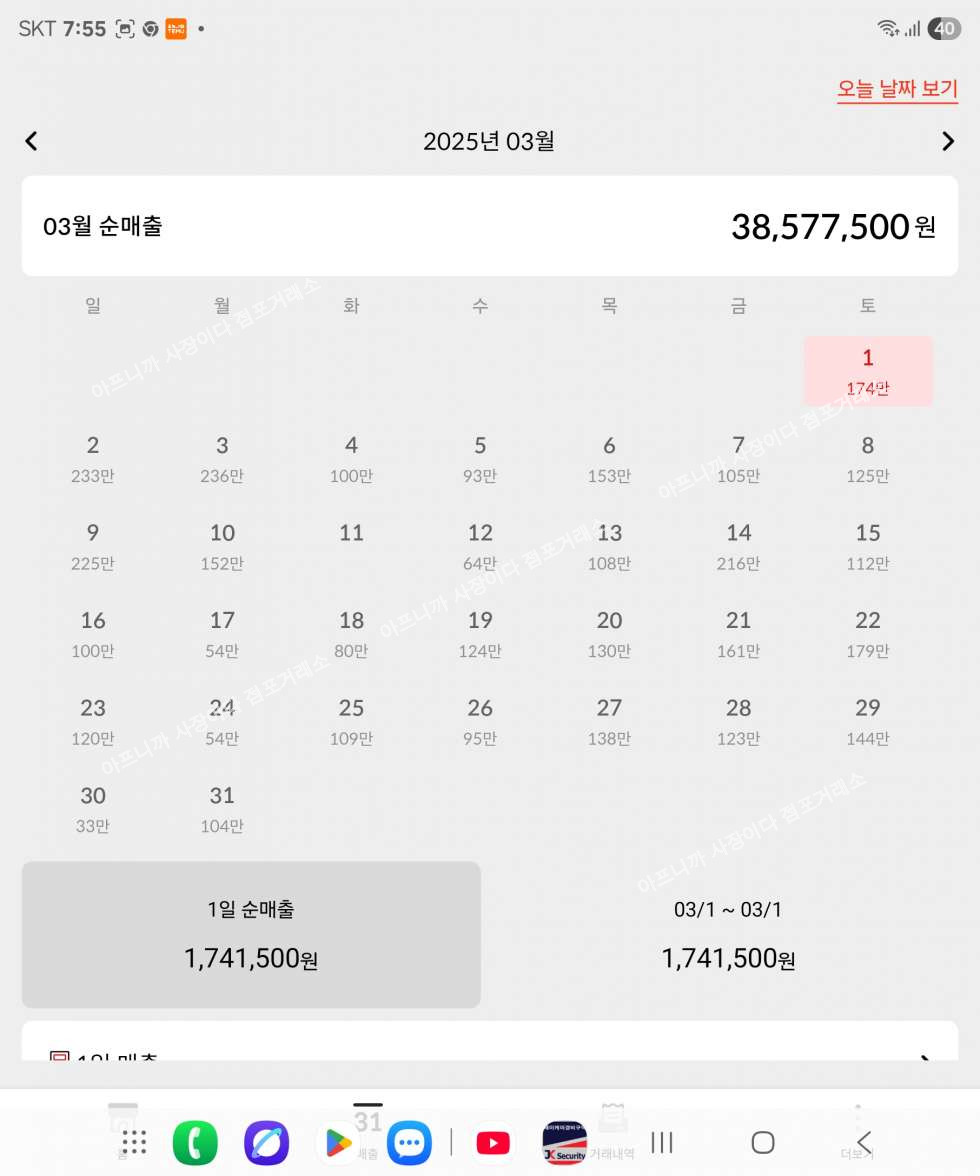This screenshot has height=1176, width=980.
Task: Go to the previous month
Action: [31, 141]
